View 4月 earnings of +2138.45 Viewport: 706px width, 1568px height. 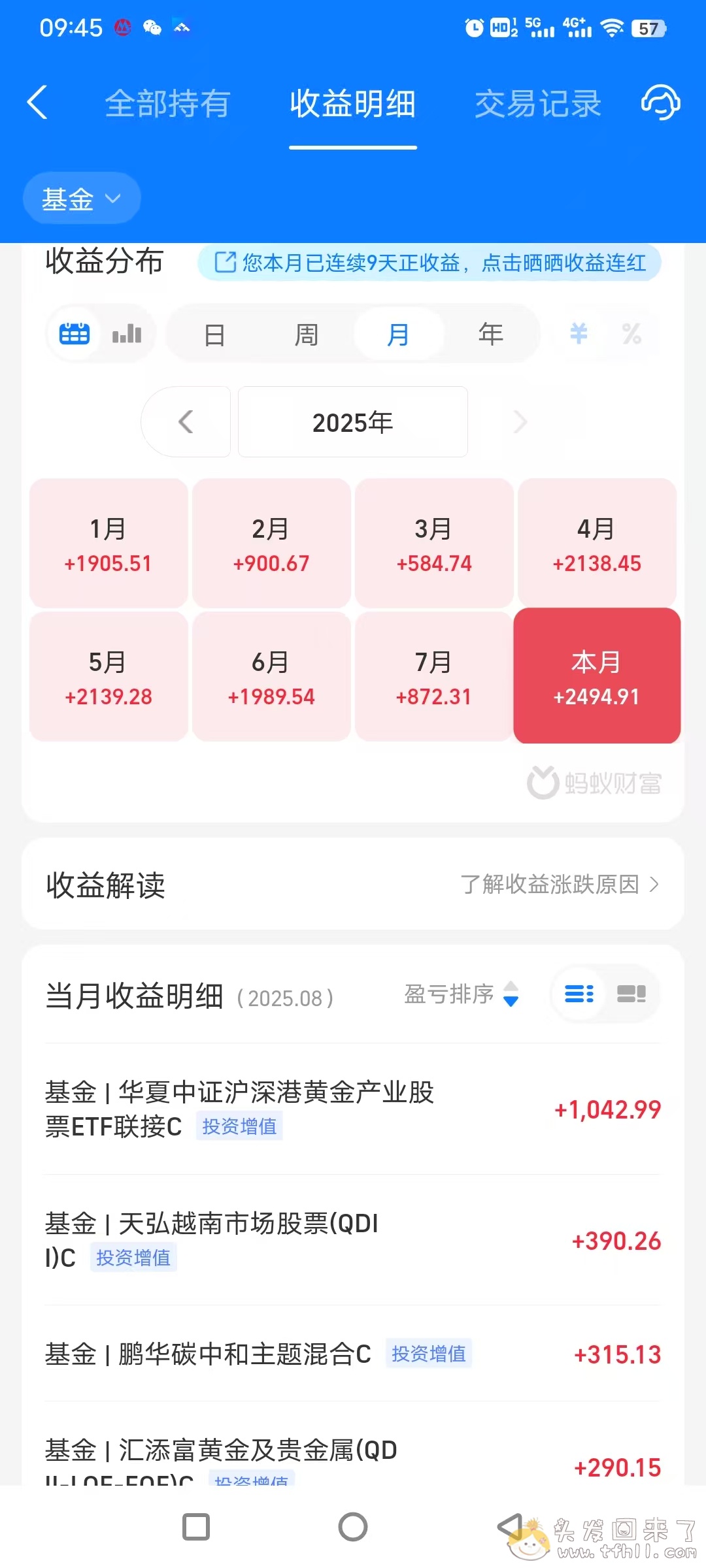[x=596, y=544]
